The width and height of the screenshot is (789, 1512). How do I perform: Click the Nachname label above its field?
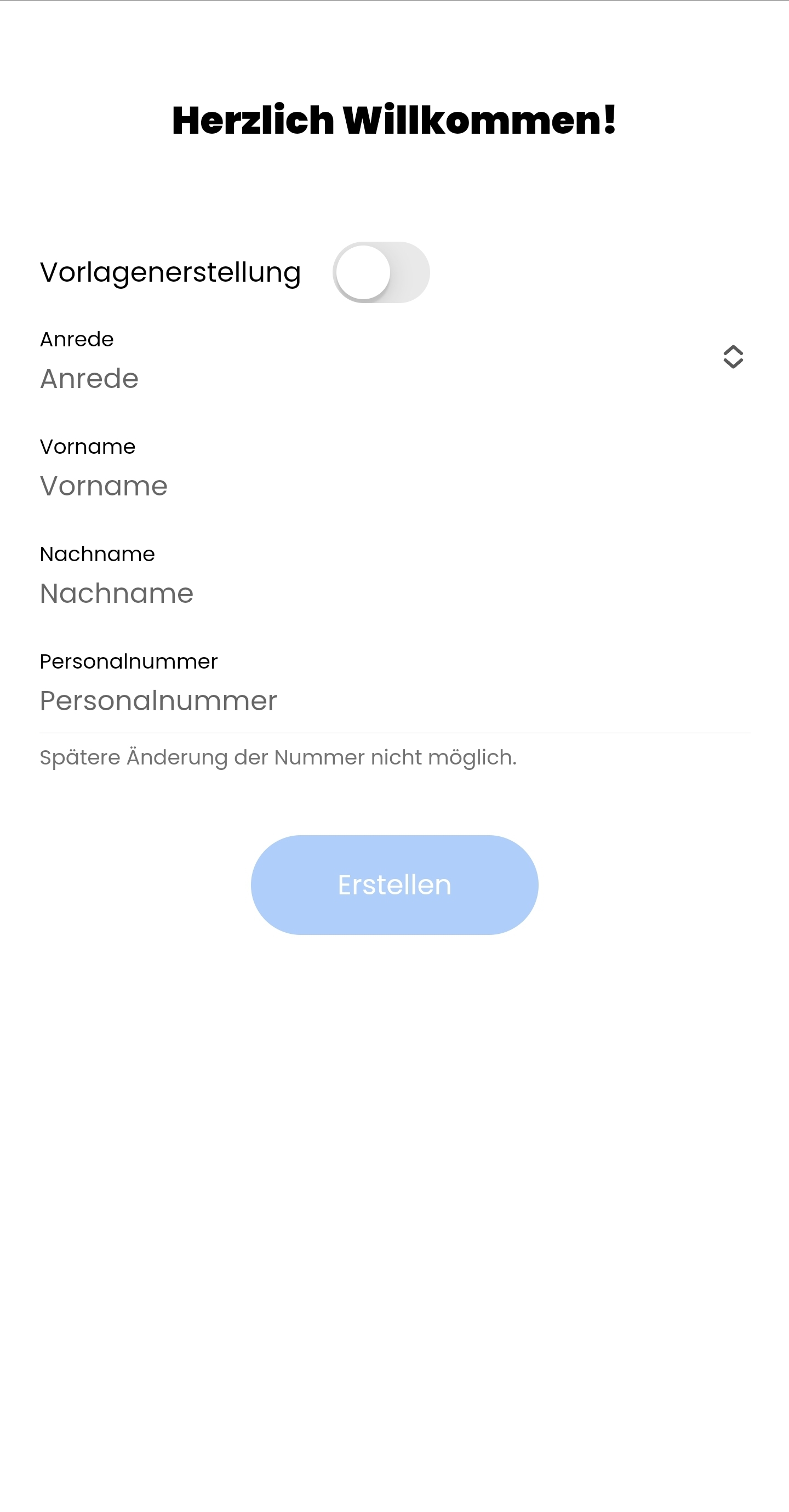click(x=96, y=554)
